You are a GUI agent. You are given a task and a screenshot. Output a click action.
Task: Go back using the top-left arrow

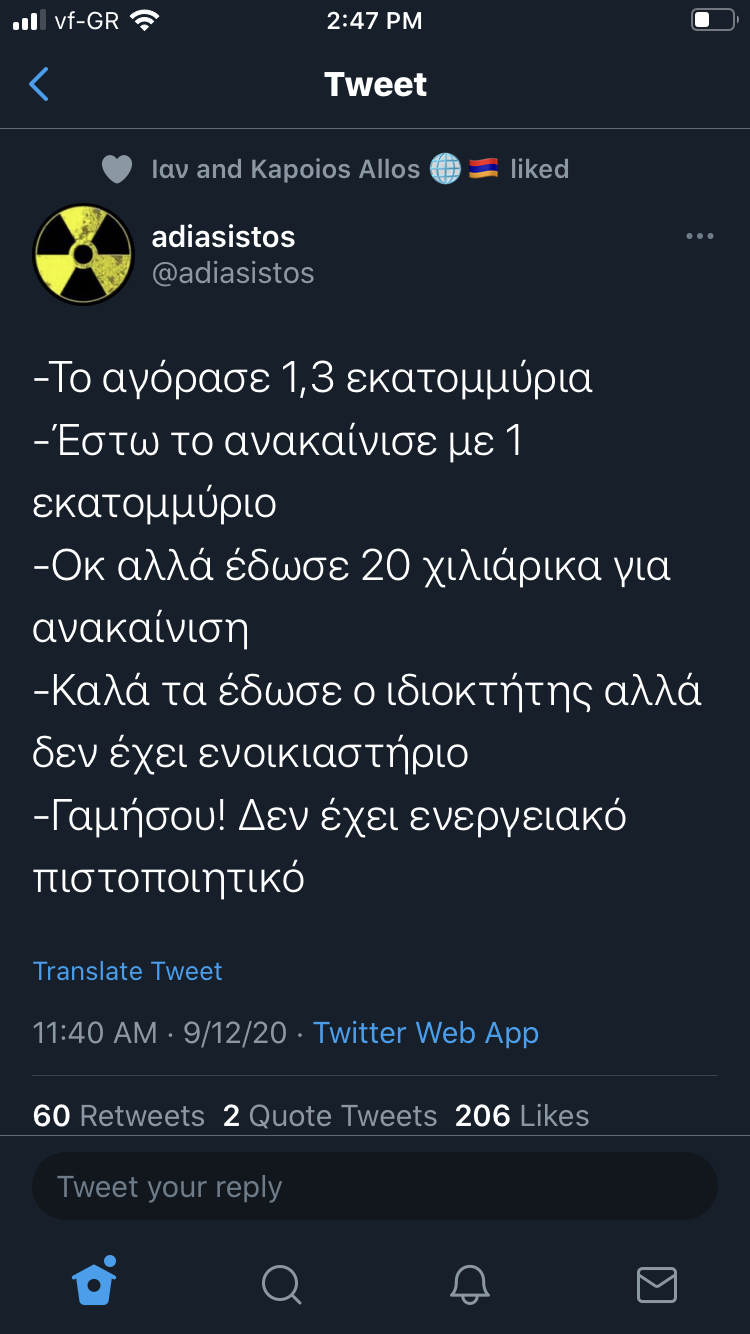[x=39, y=85]
